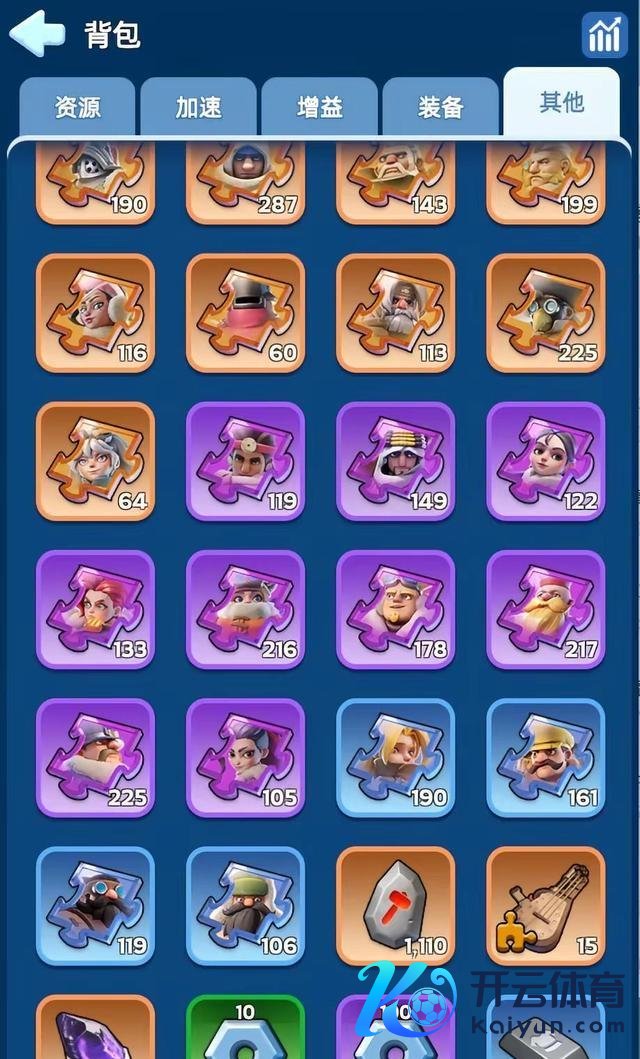Choose the purple shard with 216
The image size is (640, 1059).
[245, 609]
